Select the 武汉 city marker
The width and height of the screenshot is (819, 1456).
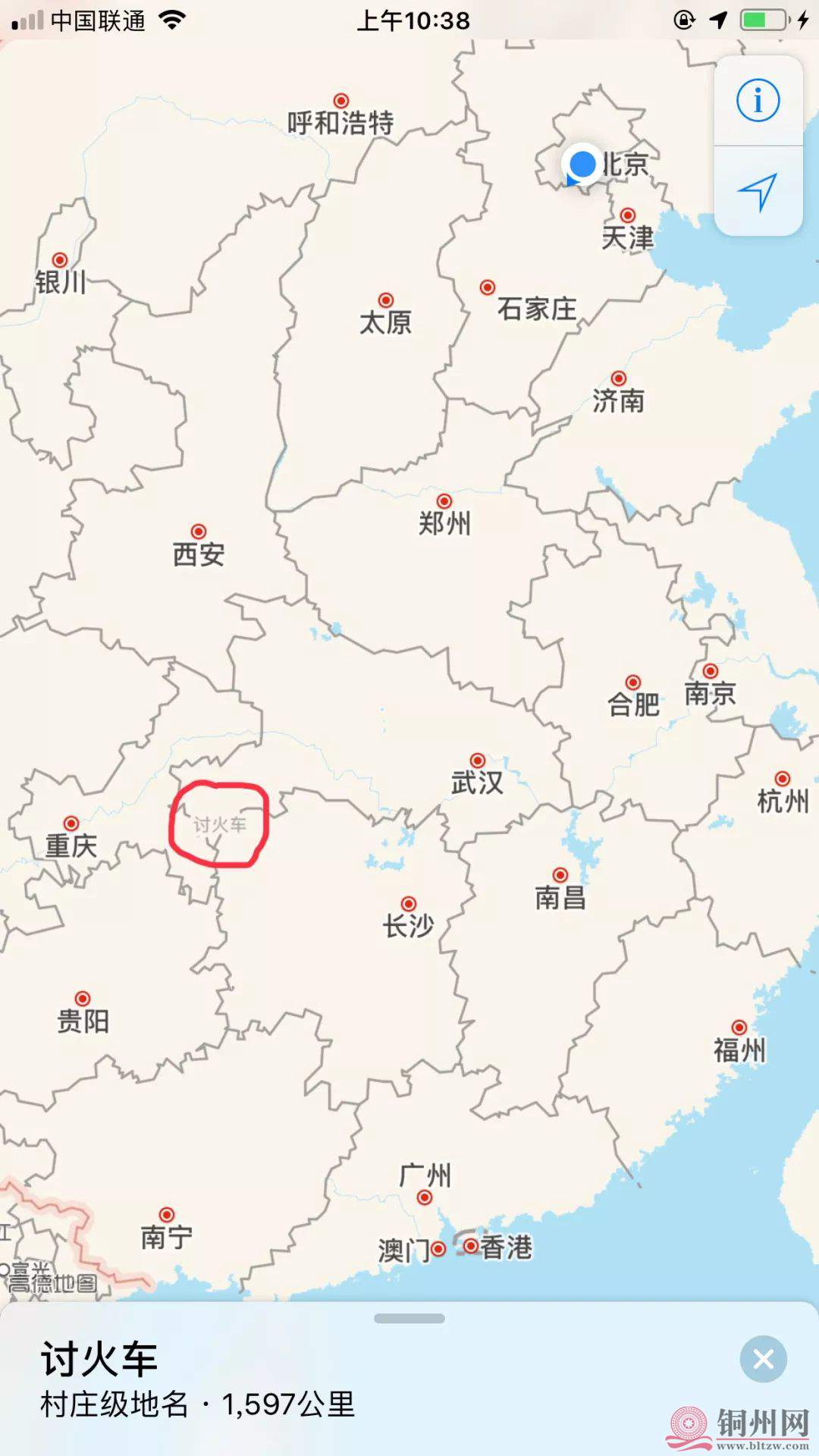[x=478, y=761]
